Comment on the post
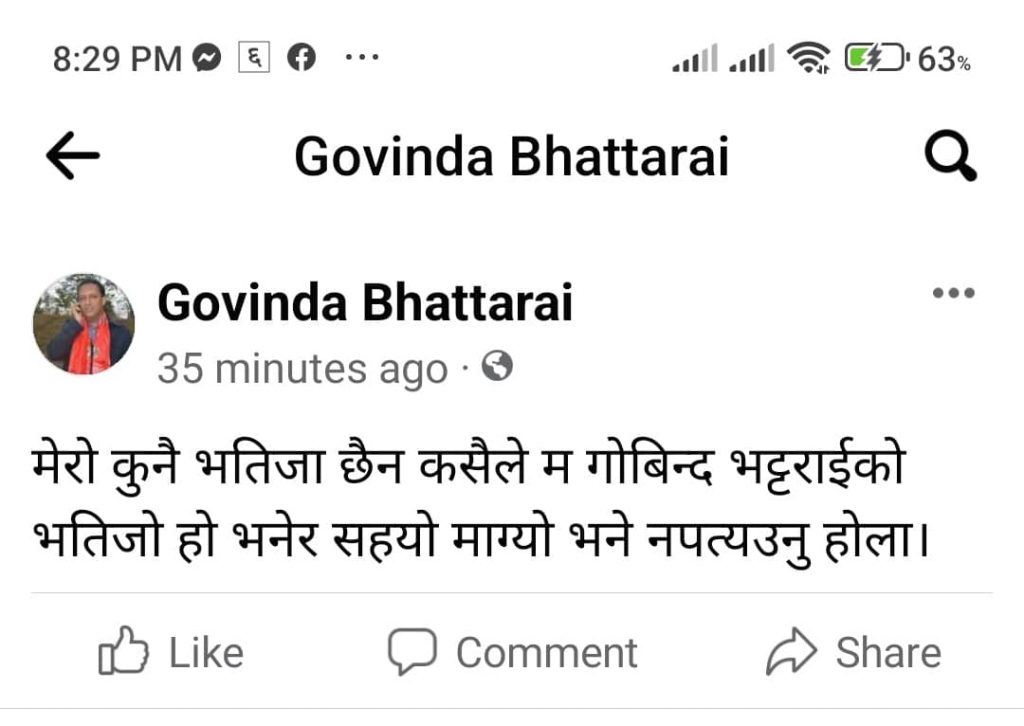The width and height of the screenshot is (1024, 726). tap(512, 653)
